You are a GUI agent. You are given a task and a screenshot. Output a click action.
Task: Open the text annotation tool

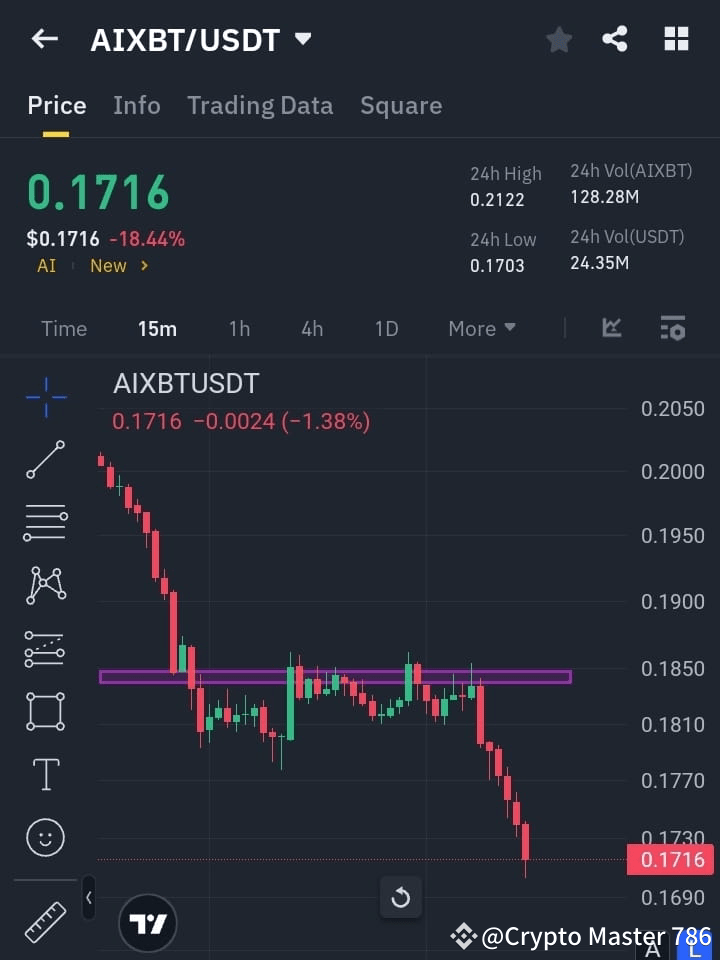pos(44,774)
